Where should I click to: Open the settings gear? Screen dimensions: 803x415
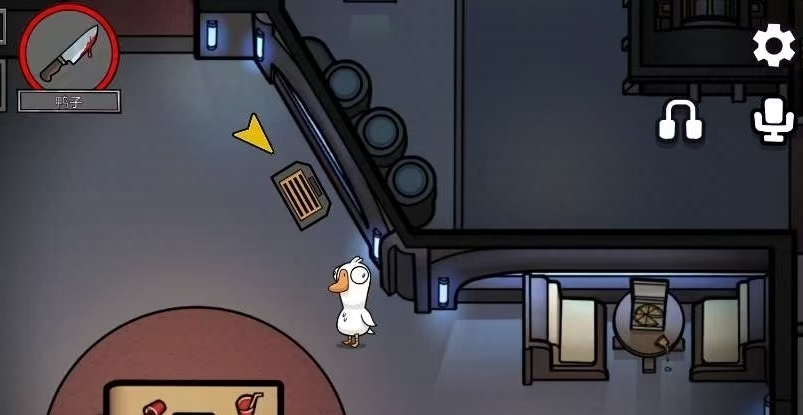tap(773, 47)
